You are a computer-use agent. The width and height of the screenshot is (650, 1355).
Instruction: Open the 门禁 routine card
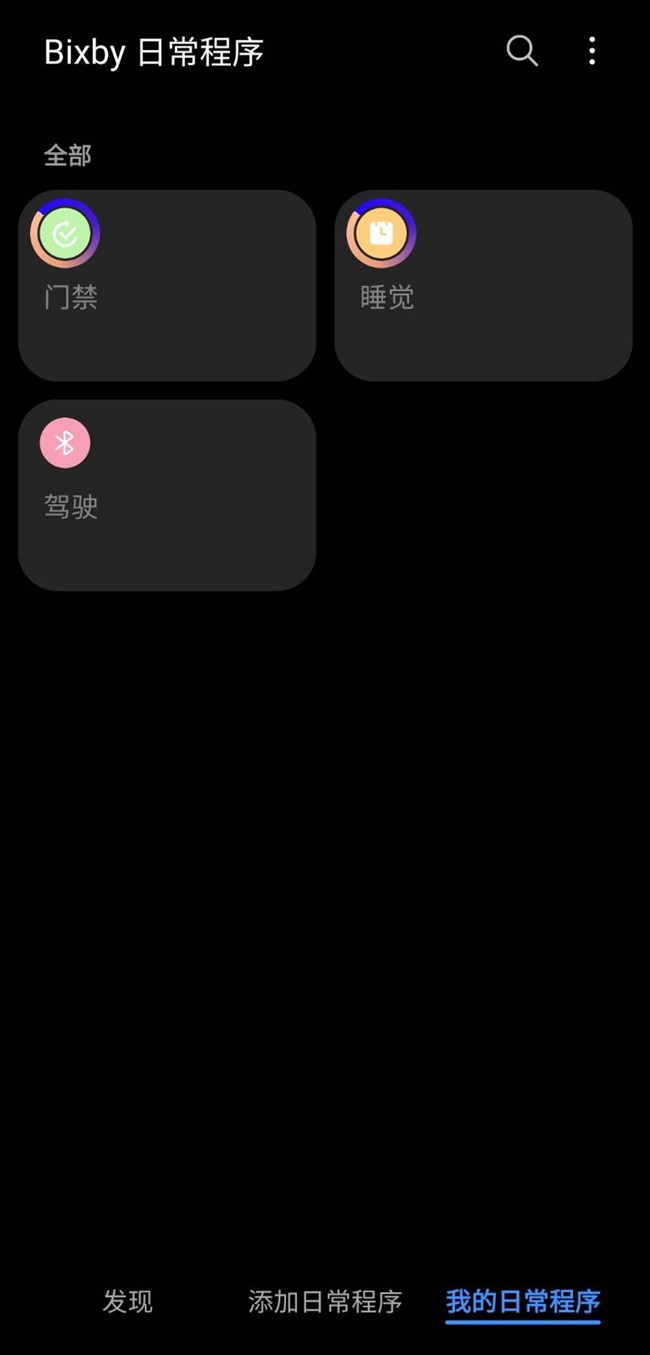click(x=167, y=285)
